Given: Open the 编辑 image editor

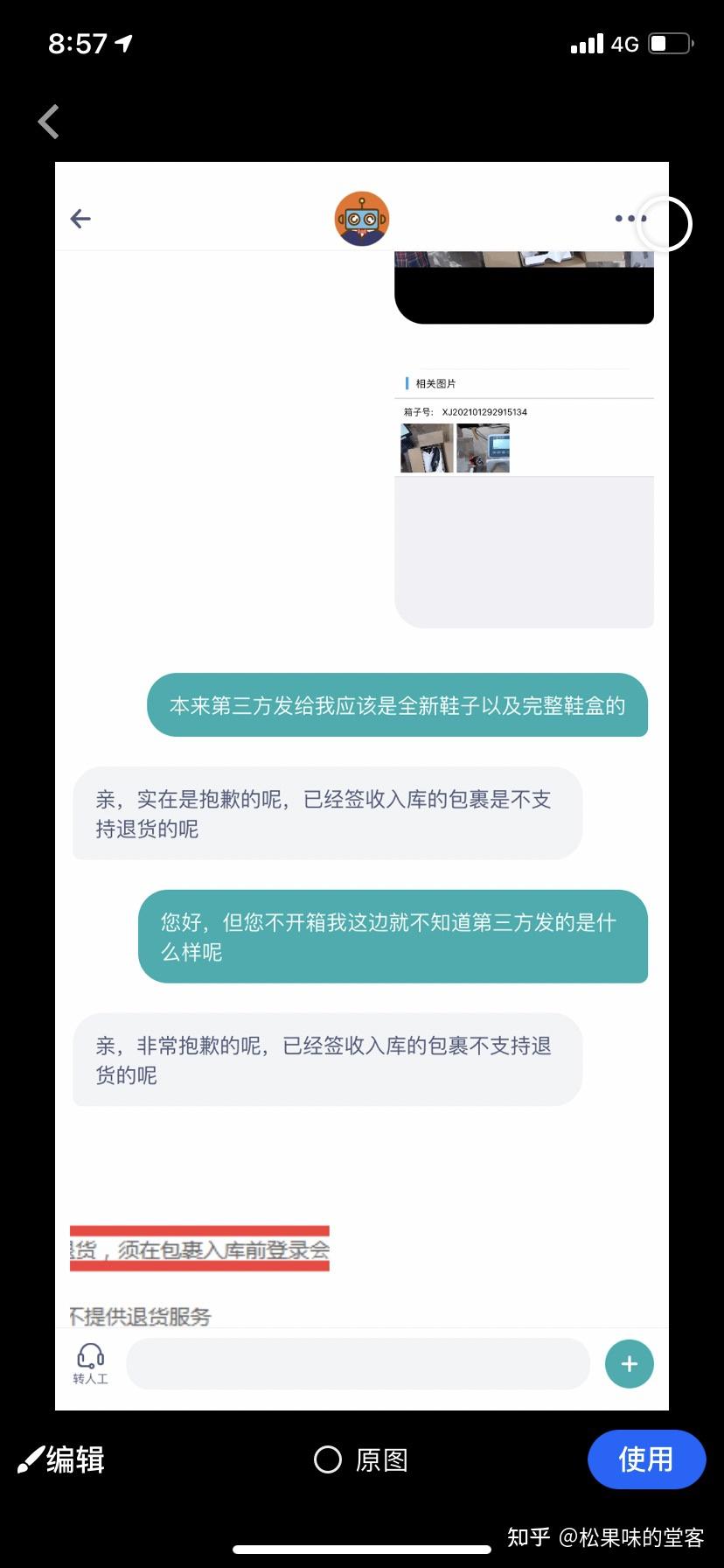Looking at the screenshot, I should [61, 1459].
